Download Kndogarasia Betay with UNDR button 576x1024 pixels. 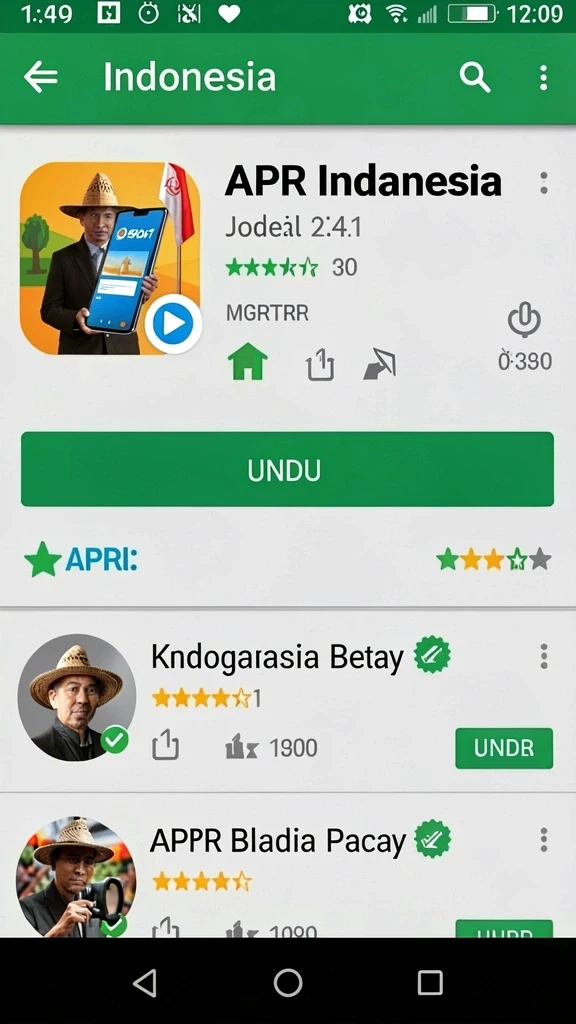point(504,748)
